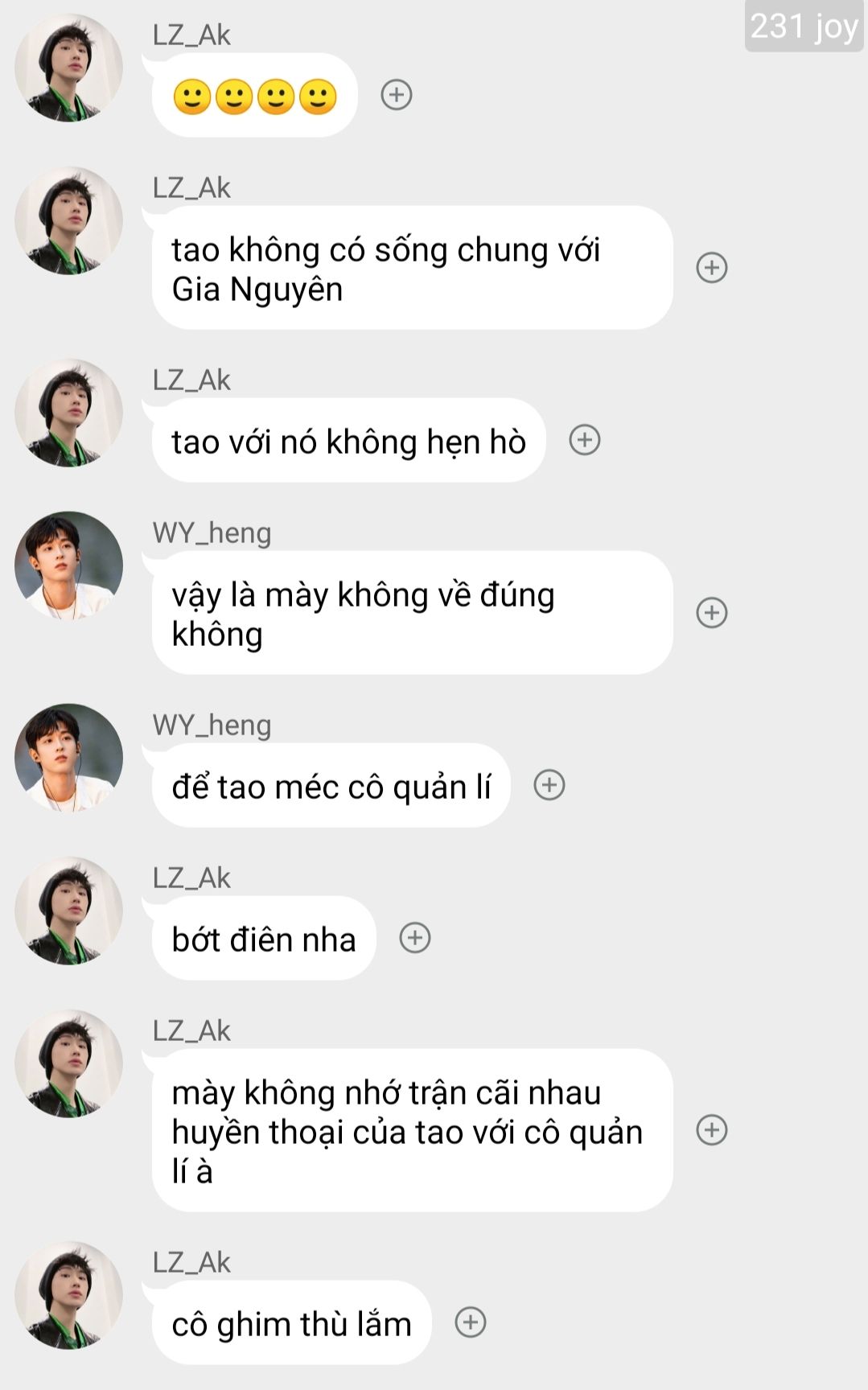
Task: Tap the plus icon beside the emoji message
Action: point(396,95)
